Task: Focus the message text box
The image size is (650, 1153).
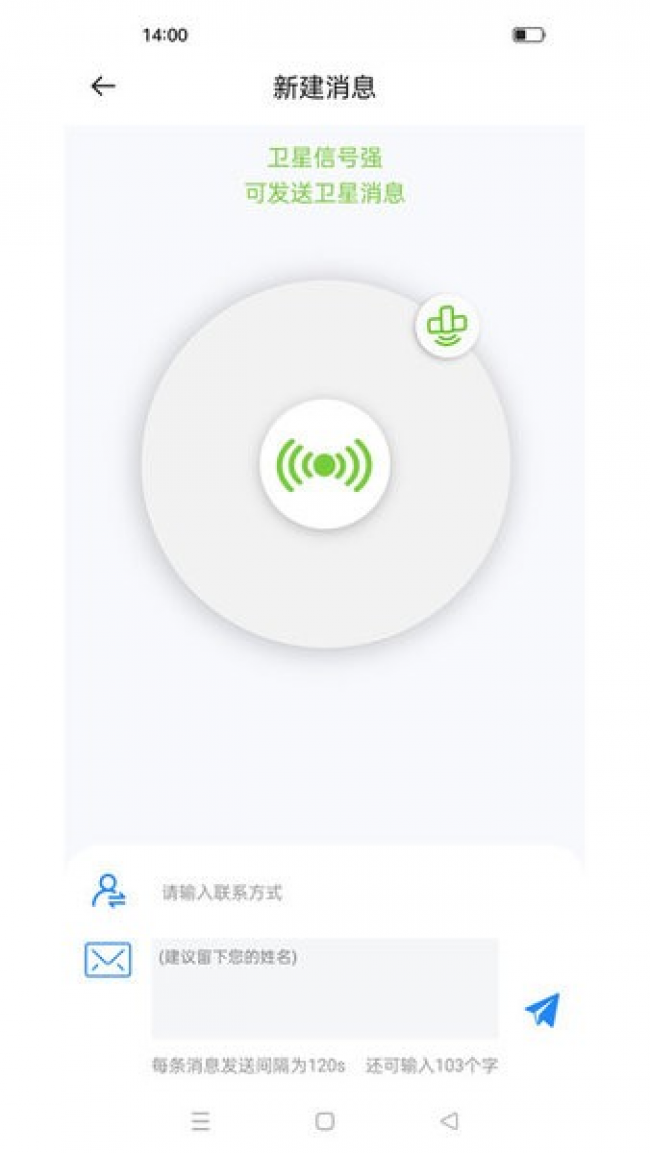Action: click(324, 988)
